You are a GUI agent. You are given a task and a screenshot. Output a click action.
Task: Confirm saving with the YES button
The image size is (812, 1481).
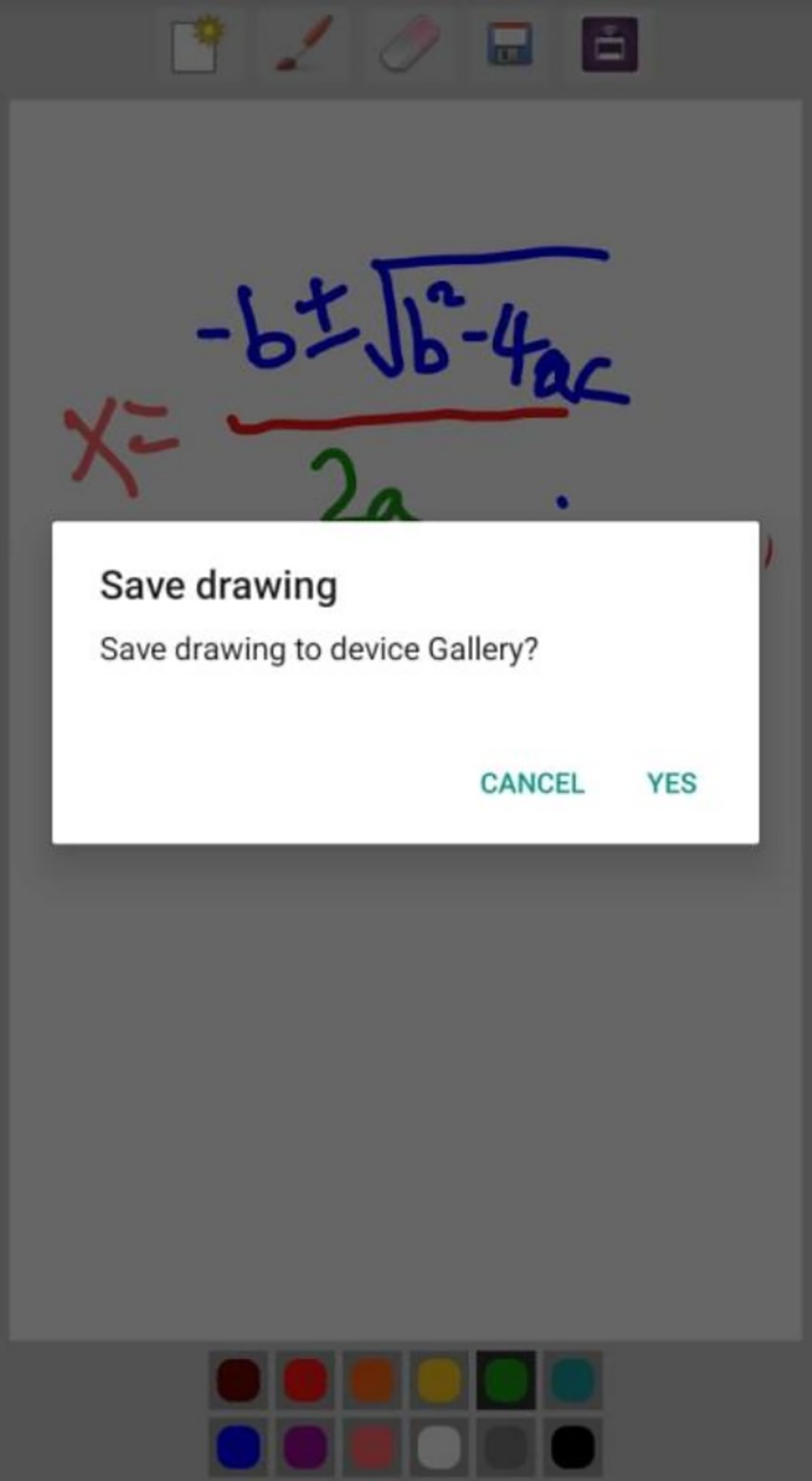pyautogui.click(x=672, y=783)
